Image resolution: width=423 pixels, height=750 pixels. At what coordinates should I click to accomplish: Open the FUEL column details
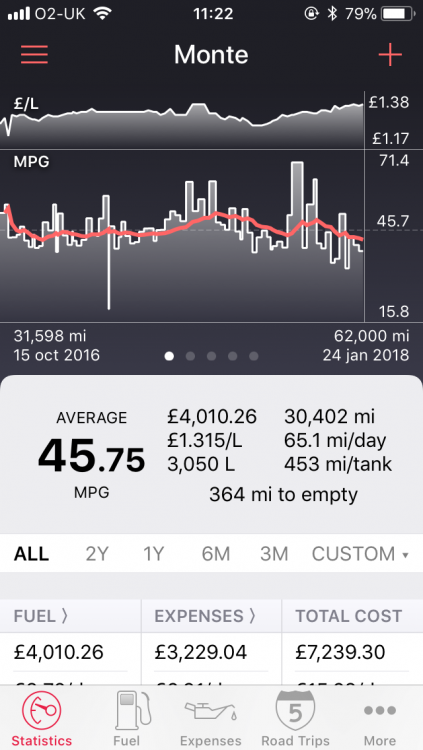41,616
